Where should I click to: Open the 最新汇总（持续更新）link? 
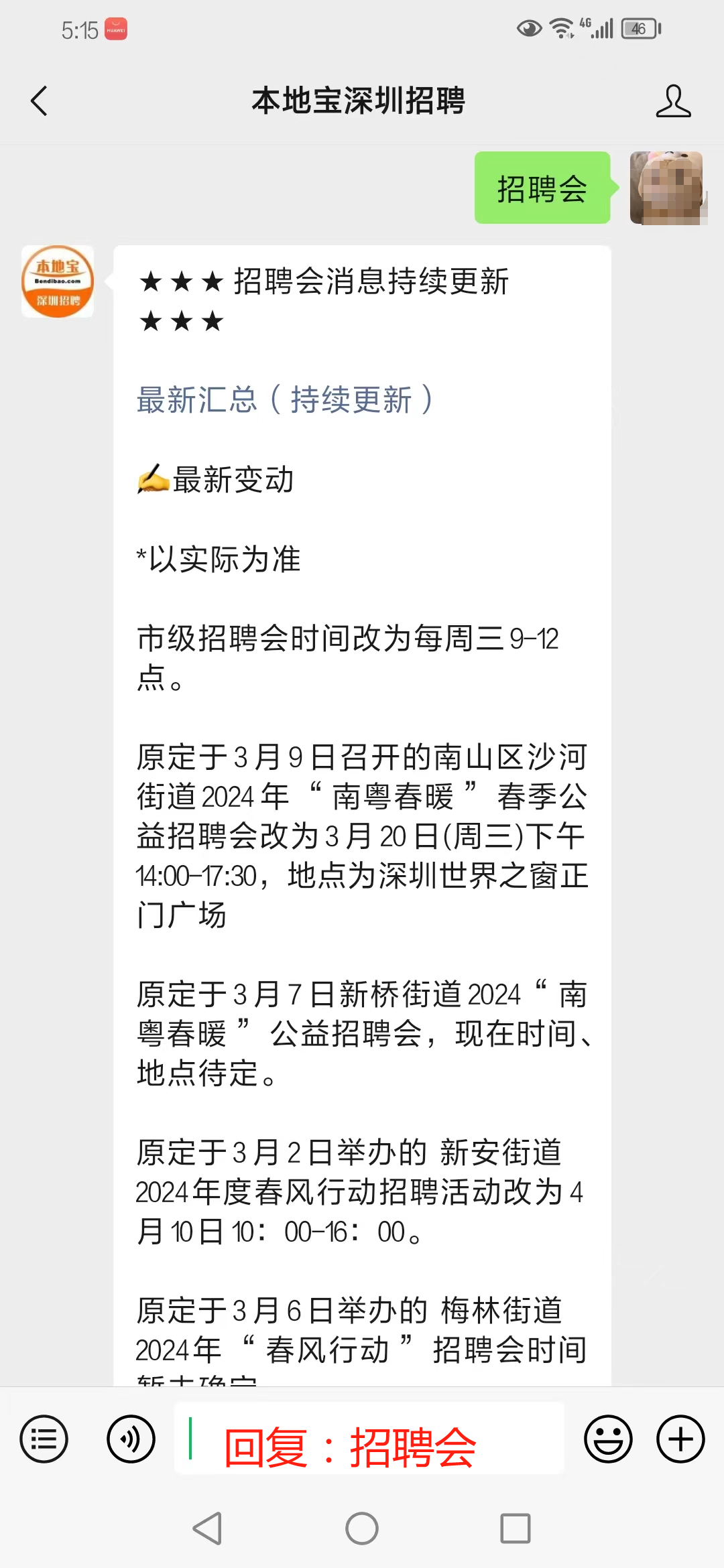coord(284,400)
